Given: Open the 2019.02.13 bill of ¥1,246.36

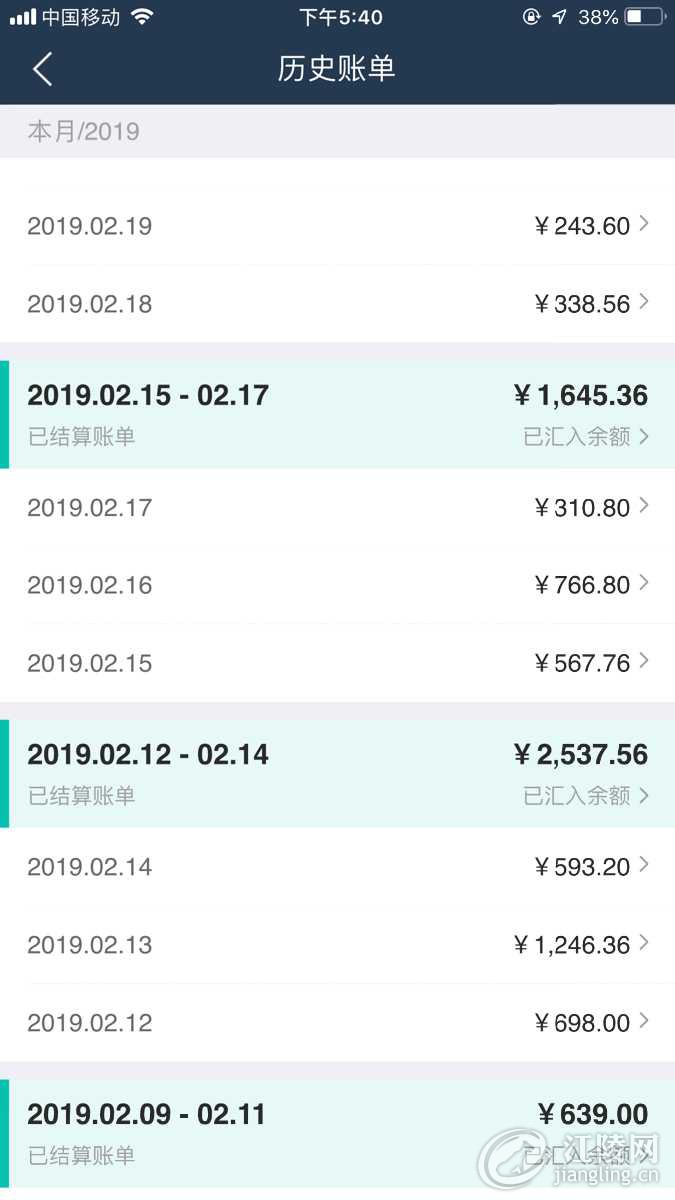Looking at the screenshot, I should [337, 945].
